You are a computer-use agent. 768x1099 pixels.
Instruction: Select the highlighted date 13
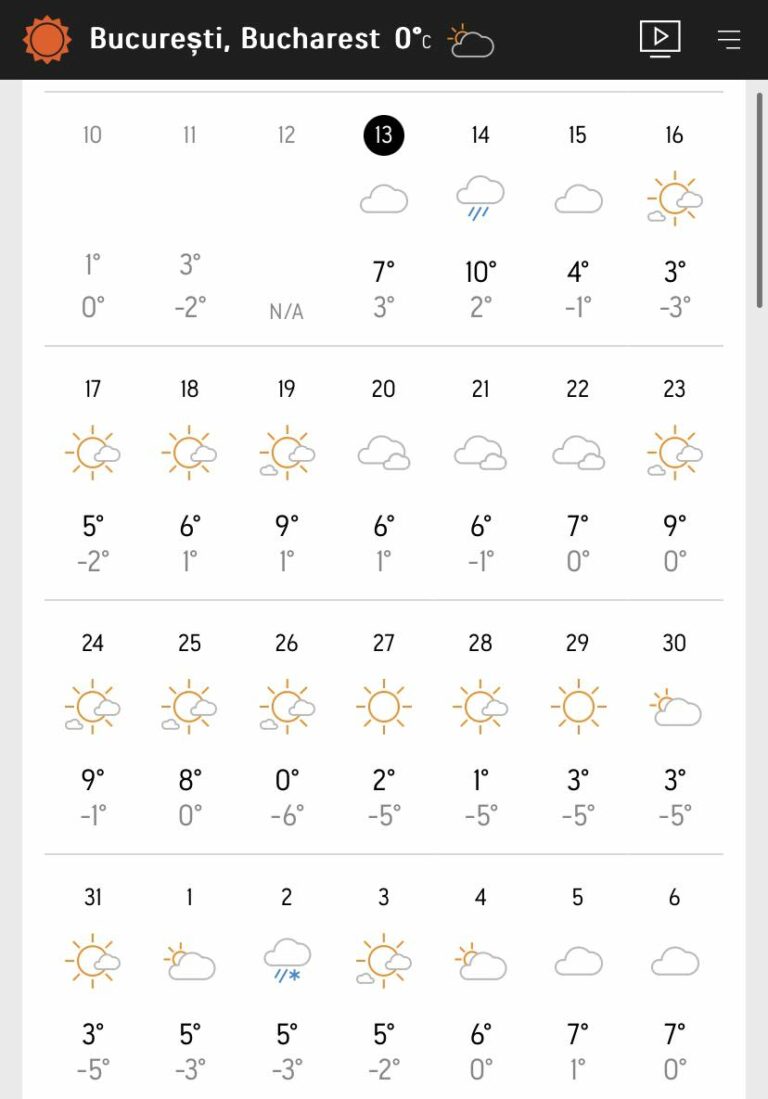pos(382,135)
